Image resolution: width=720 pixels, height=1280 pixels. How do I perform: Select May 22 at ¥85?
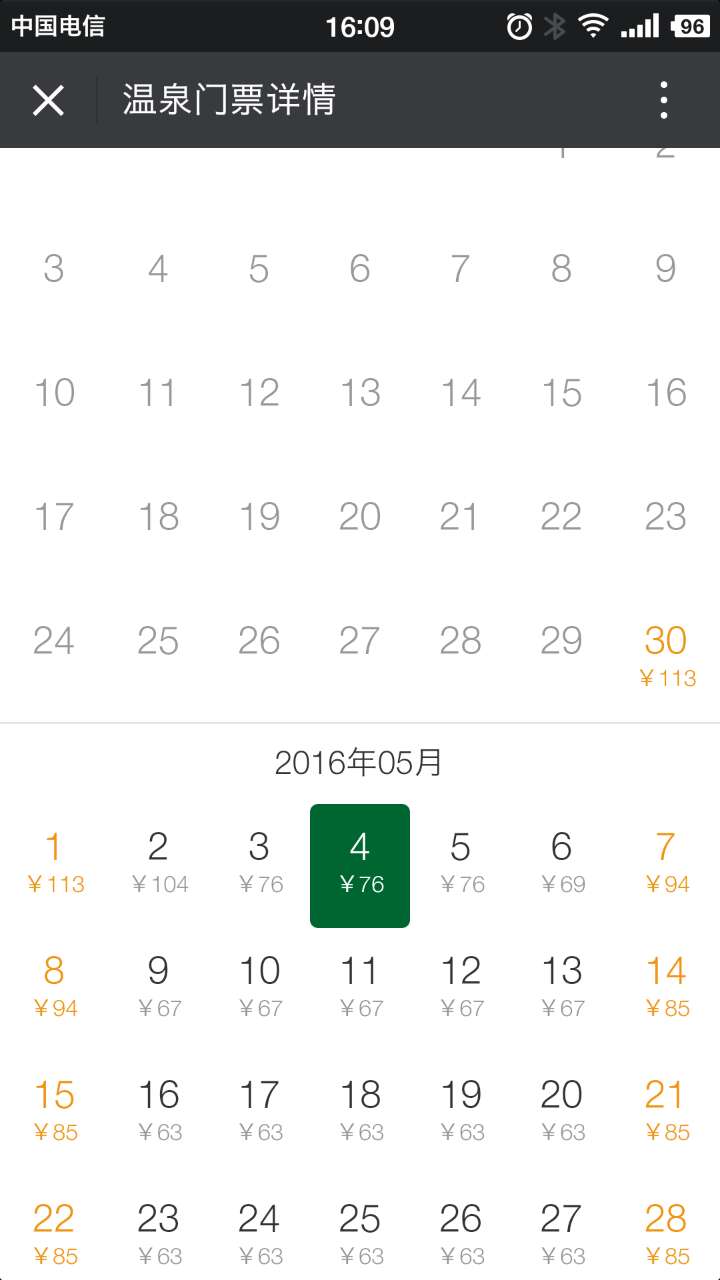(x=54, y=1236)
